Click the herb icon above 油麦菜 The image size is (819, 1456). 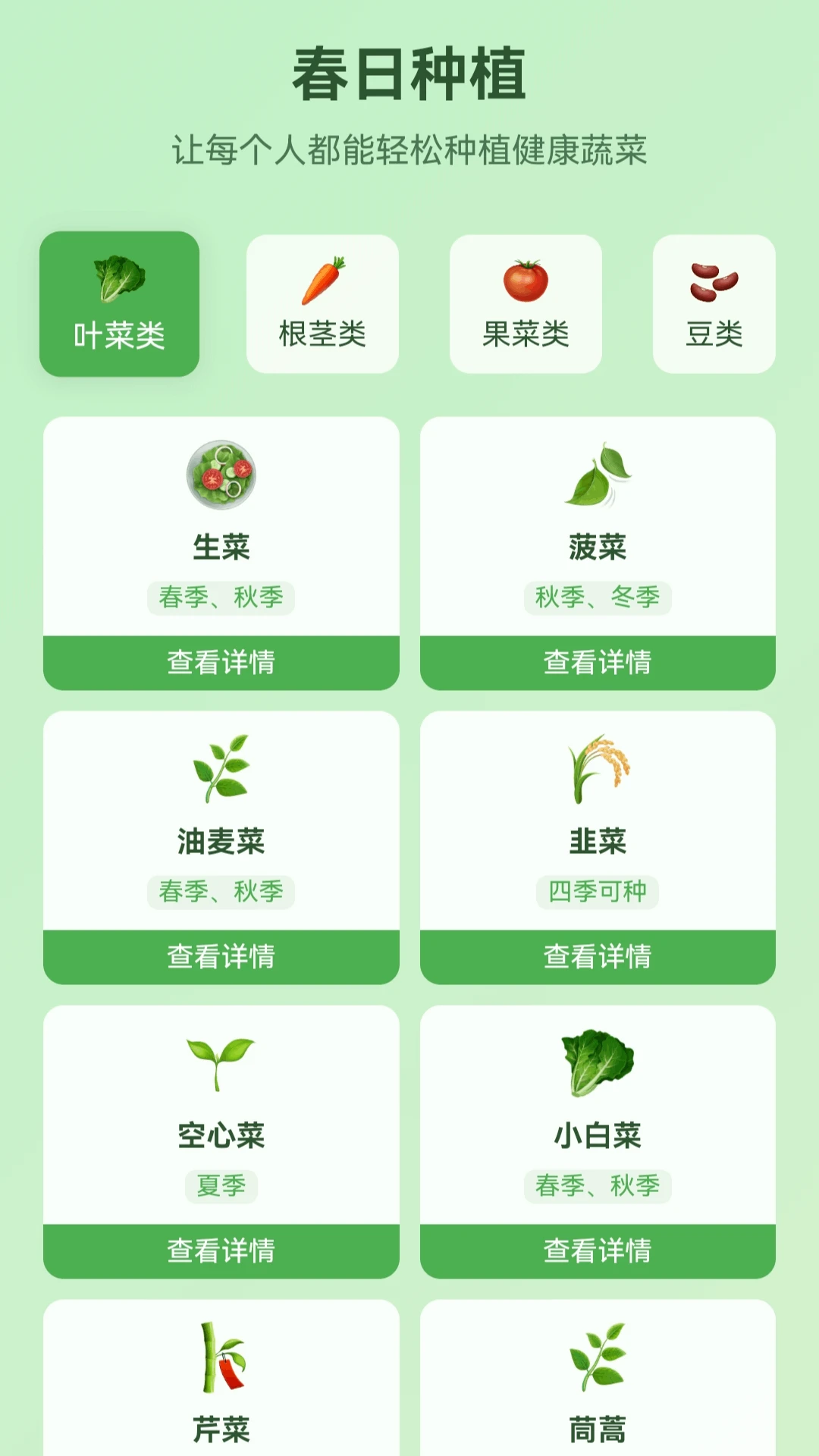click(x=221, y=768)
